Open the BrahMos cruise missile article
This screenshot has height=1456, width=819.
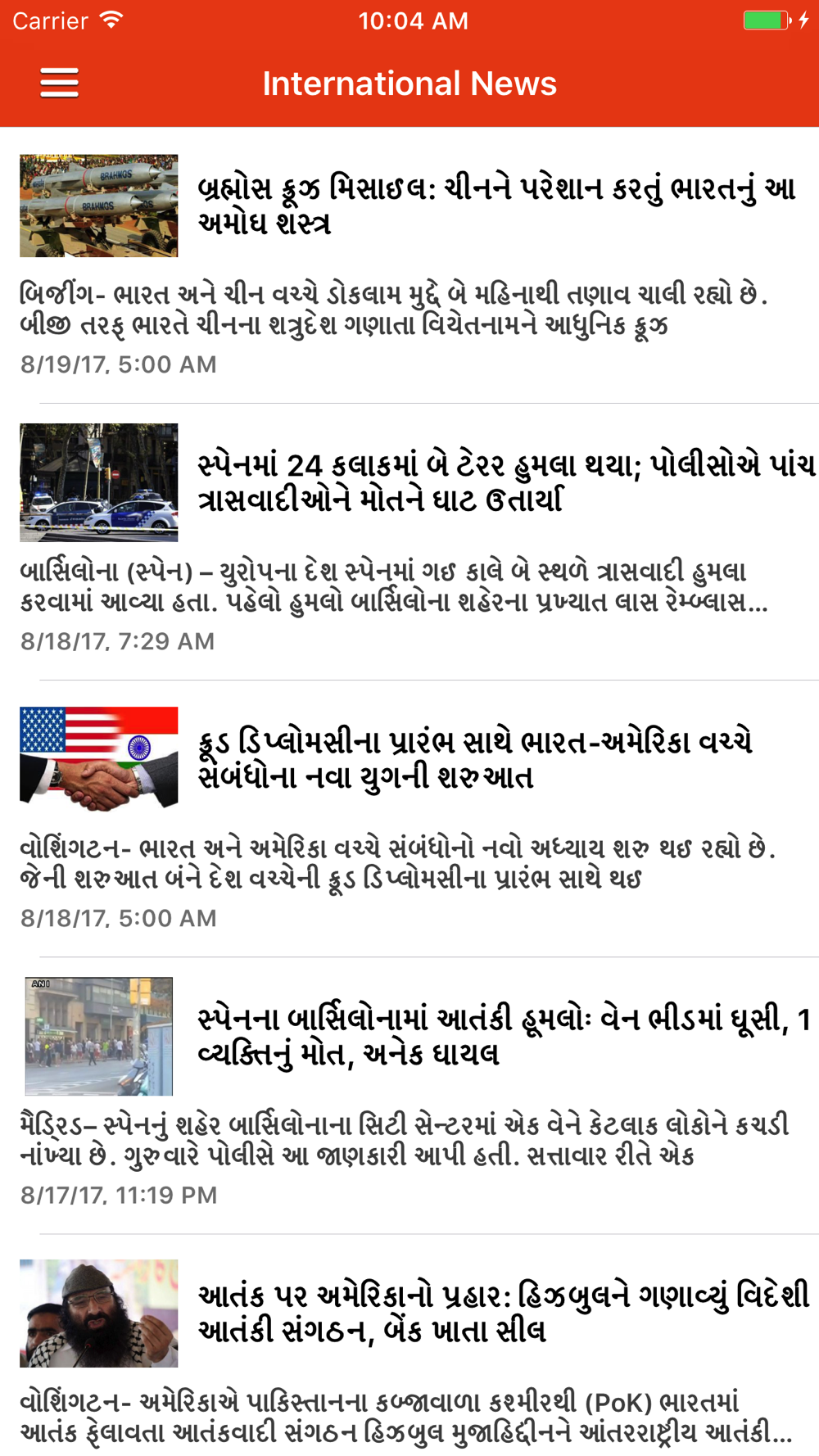(x=409, y=265)
